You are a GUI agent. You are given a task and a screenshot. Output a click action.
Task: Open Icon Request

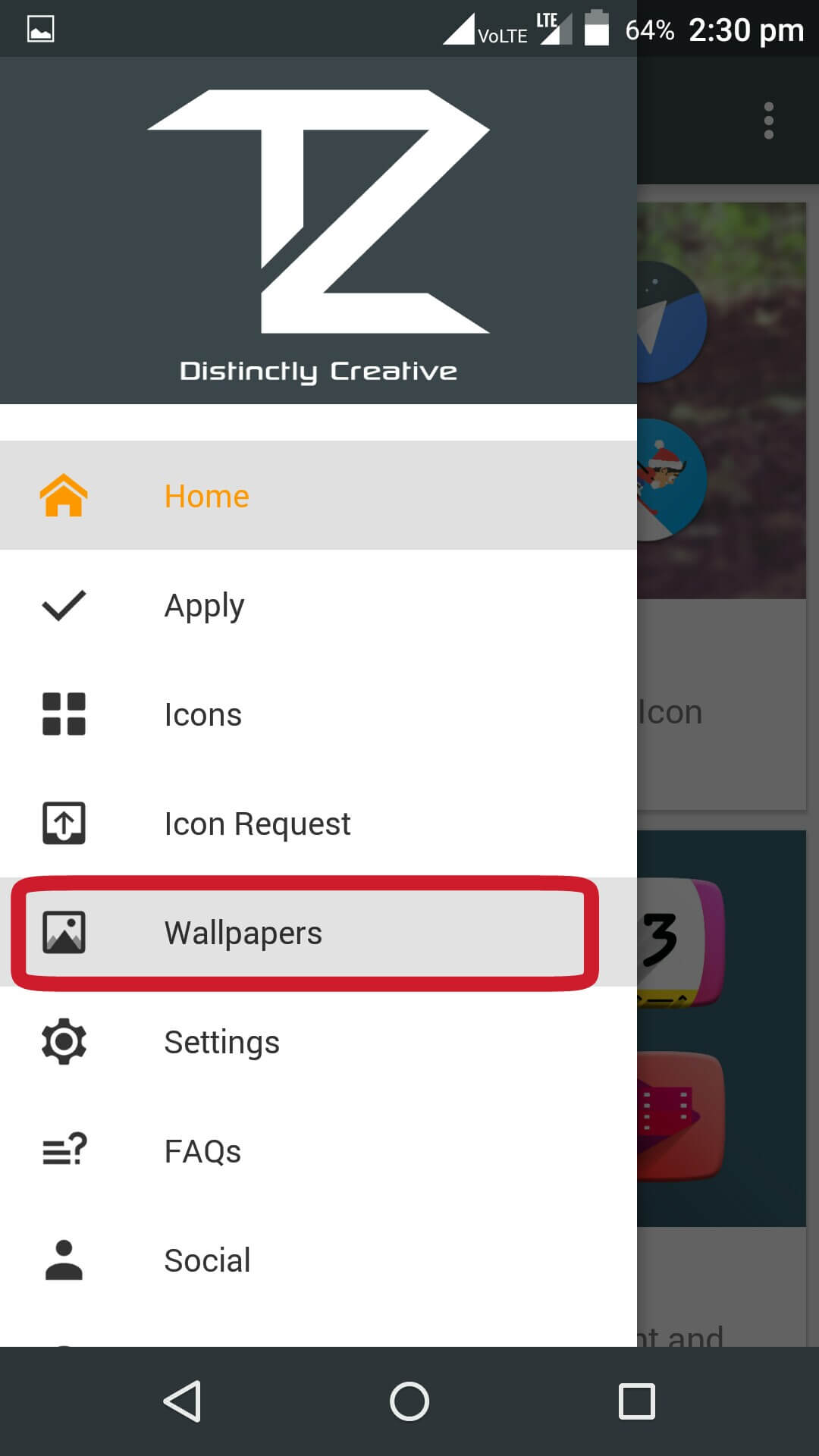318,823
